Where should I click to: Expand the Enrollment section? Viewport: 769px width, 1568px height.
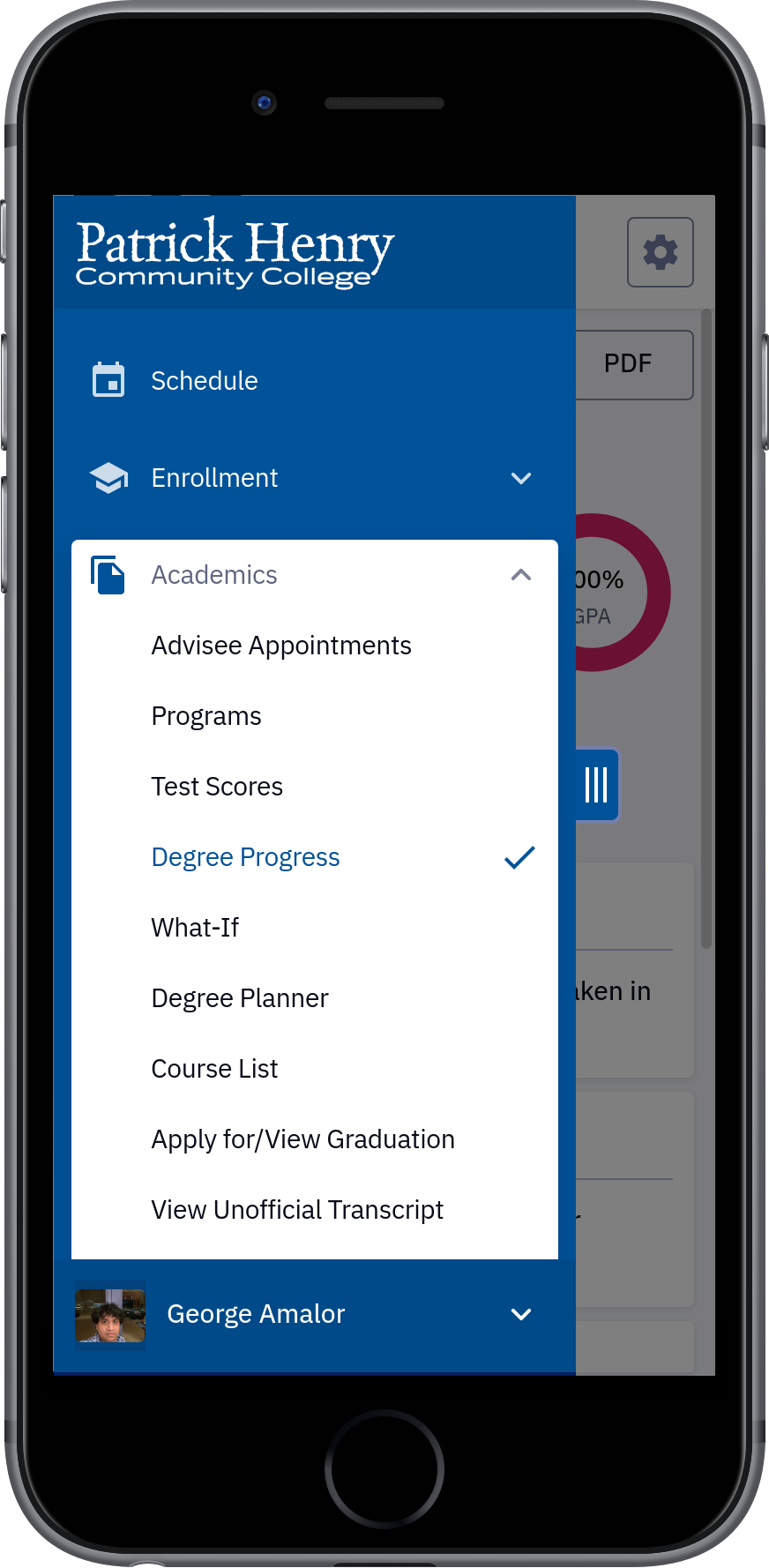pyautogui.click(x=314, y=478)
